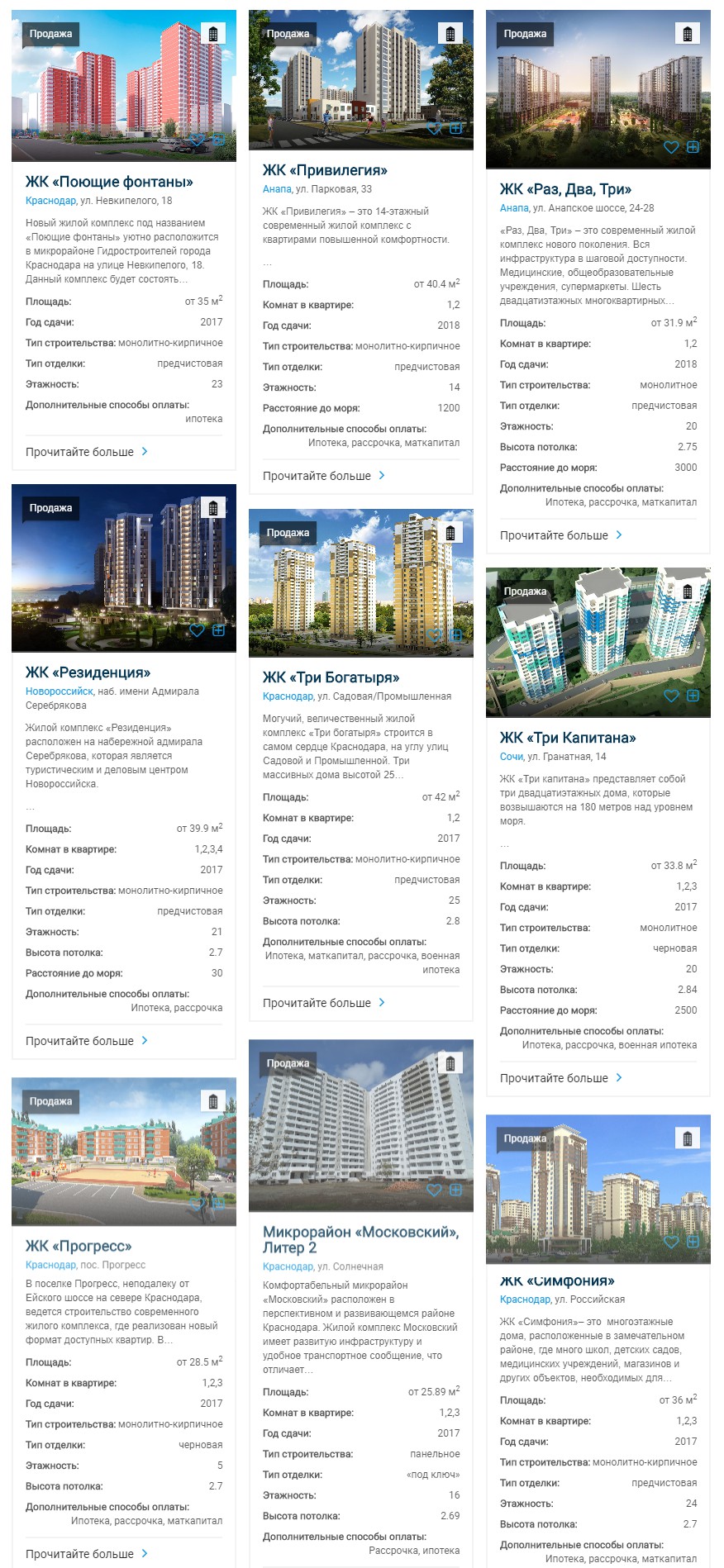This screenshot has height=1568, width=724.
Task: Open Микрорайон «Московский», Литер 2 listing
Action: (361, 1239)
